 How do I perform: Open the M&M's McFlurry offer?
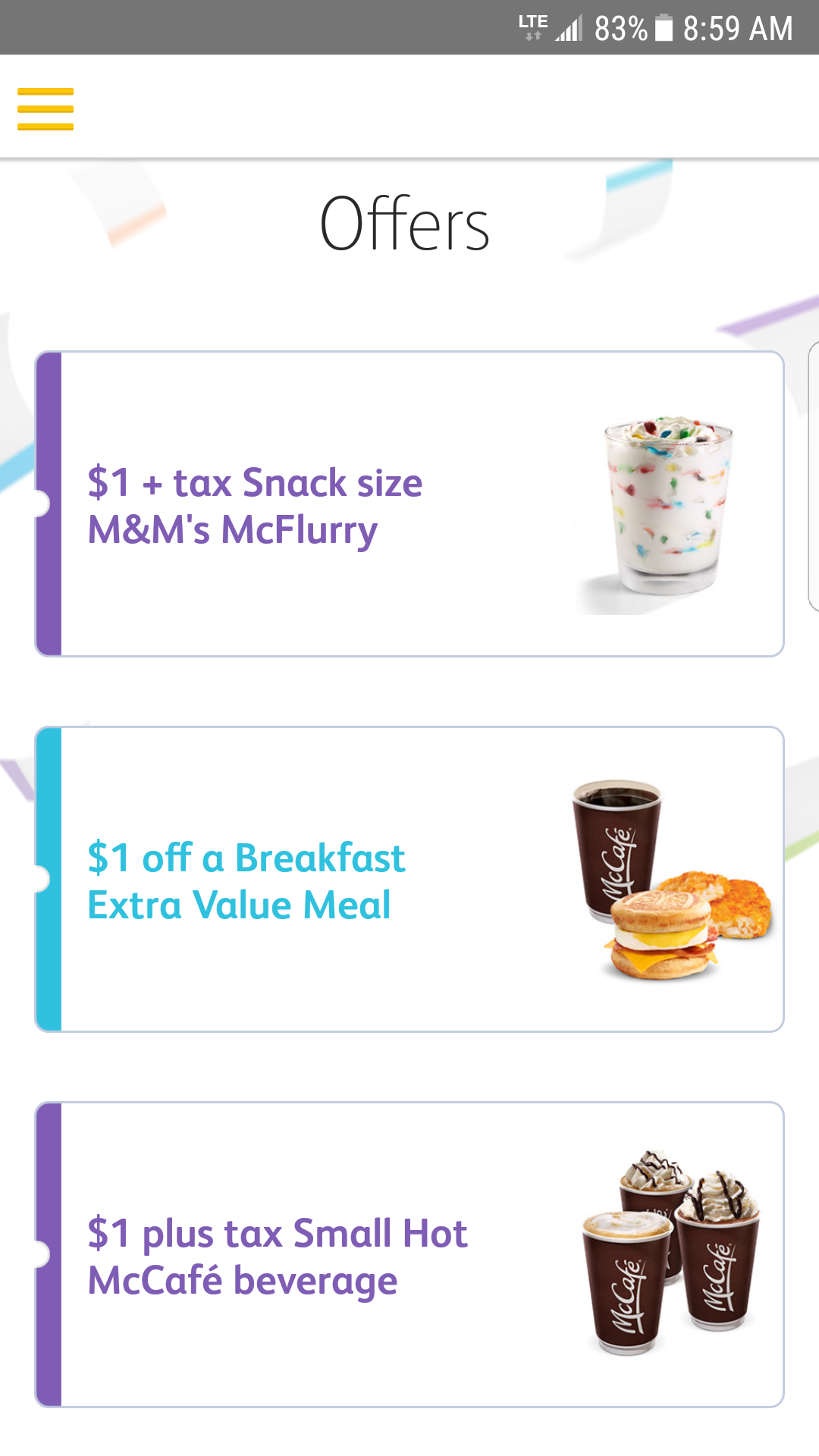coord(409,504)
